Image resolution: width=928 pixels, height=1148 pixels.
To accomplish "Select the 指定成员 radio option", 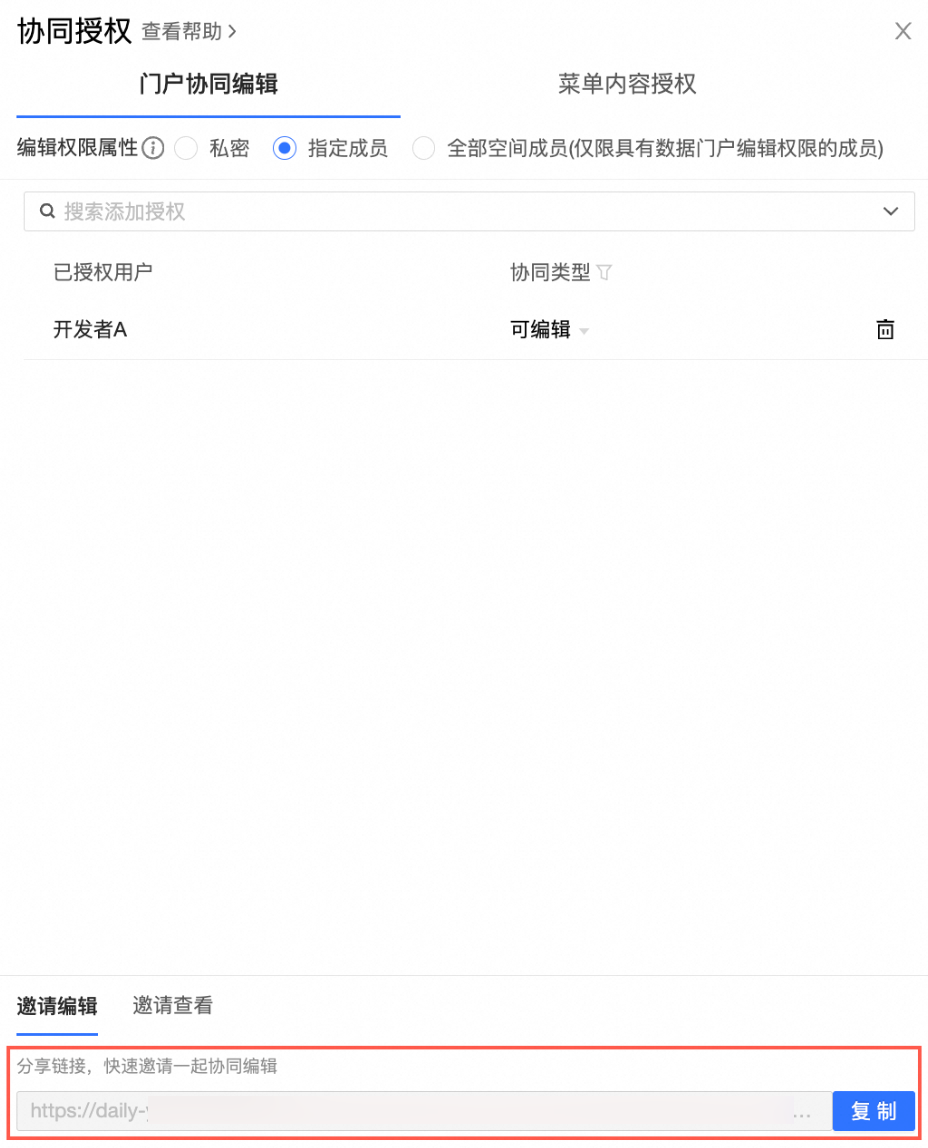I will pos(285,149).
